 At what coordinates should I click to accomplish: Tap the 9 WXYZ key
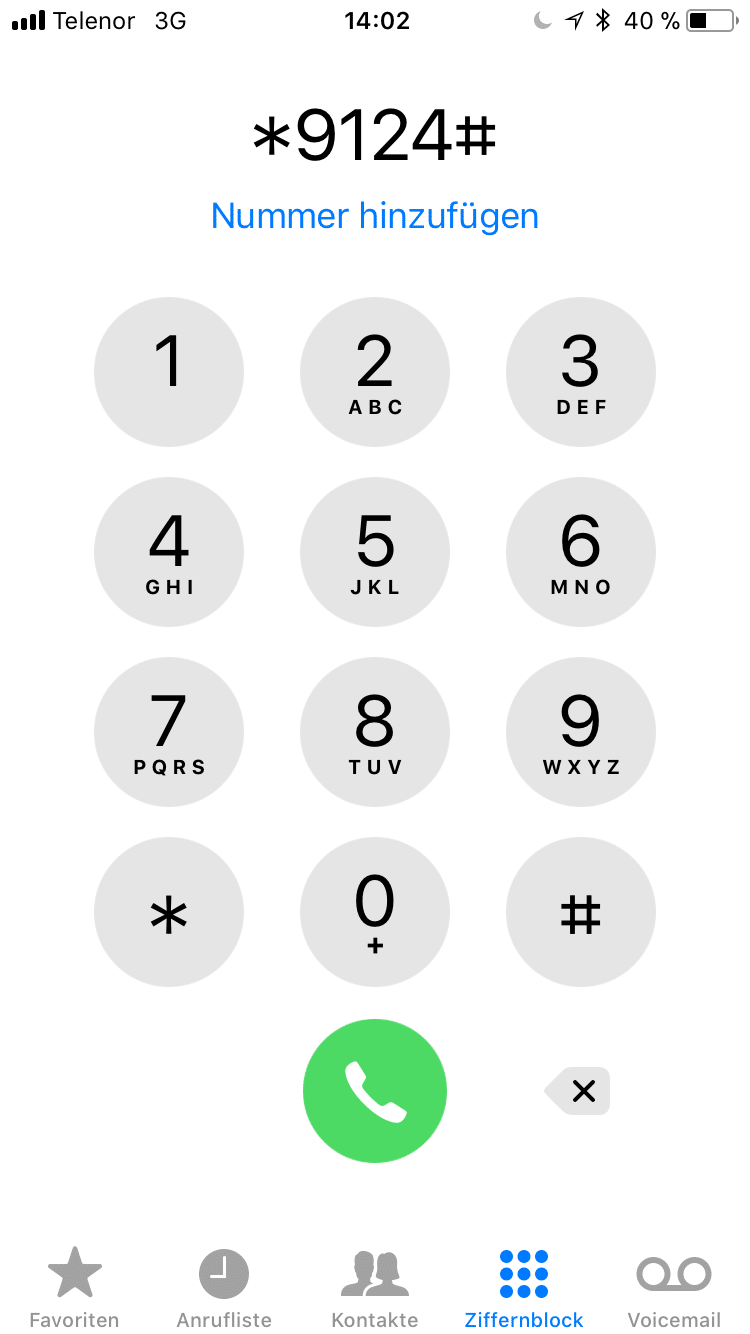pos(581,732)
